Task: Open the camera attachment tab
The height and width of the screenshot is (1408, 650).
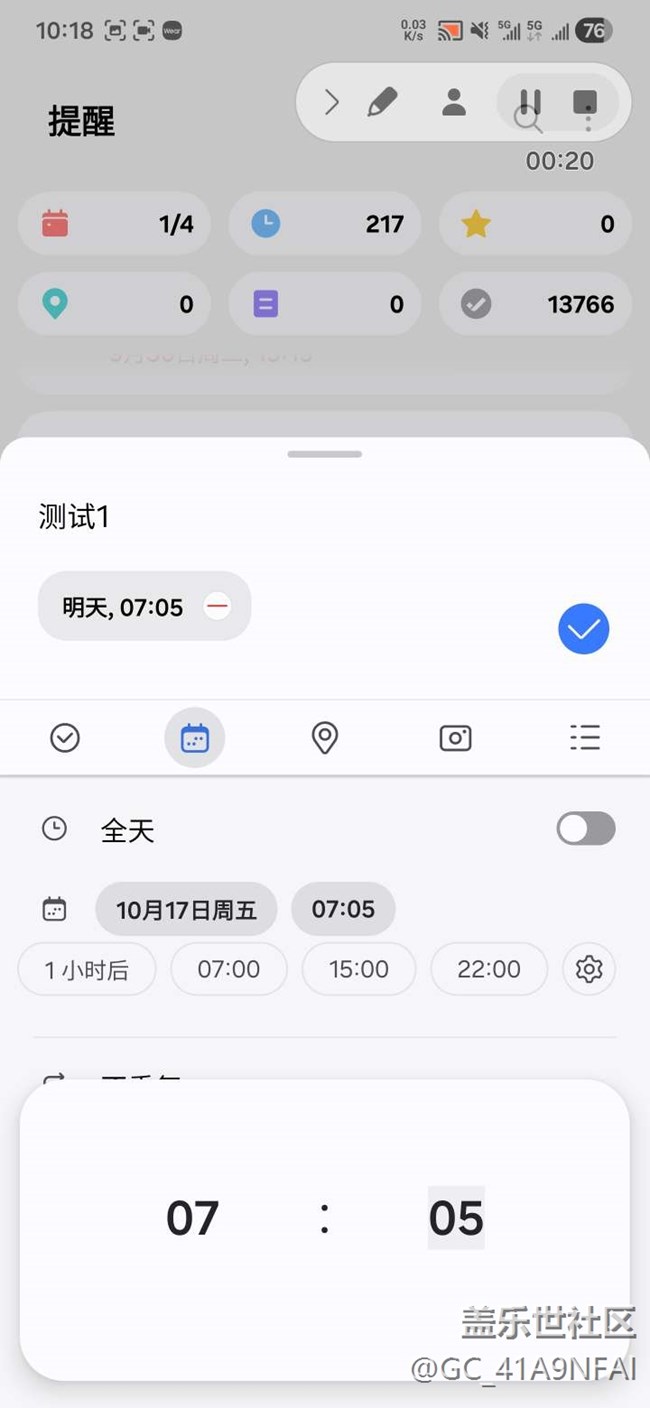Action: (455, 738)
